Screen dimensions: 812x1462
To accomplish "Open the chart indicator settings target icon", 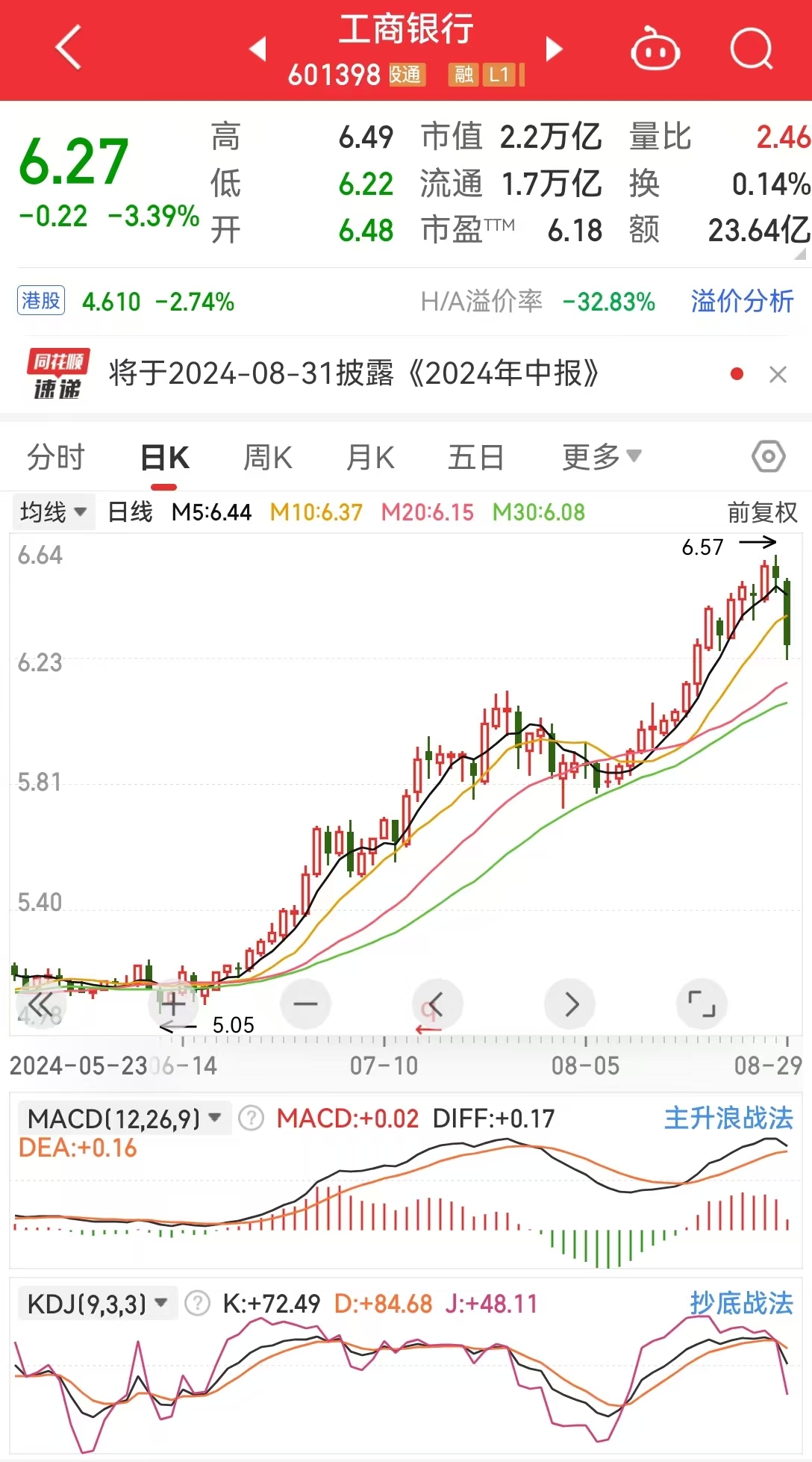I will coord(768,455).
